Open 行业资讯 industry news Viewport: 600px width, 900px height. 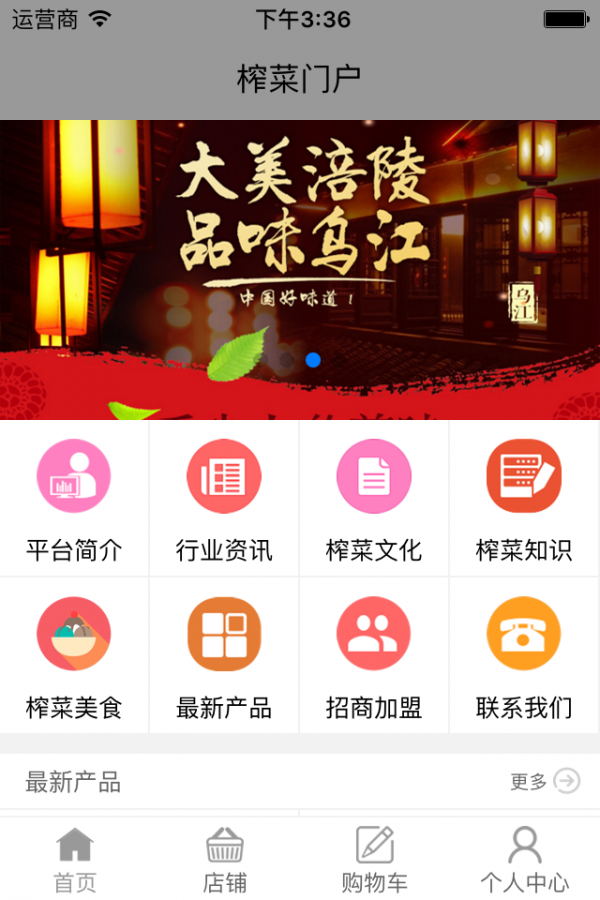224,498
